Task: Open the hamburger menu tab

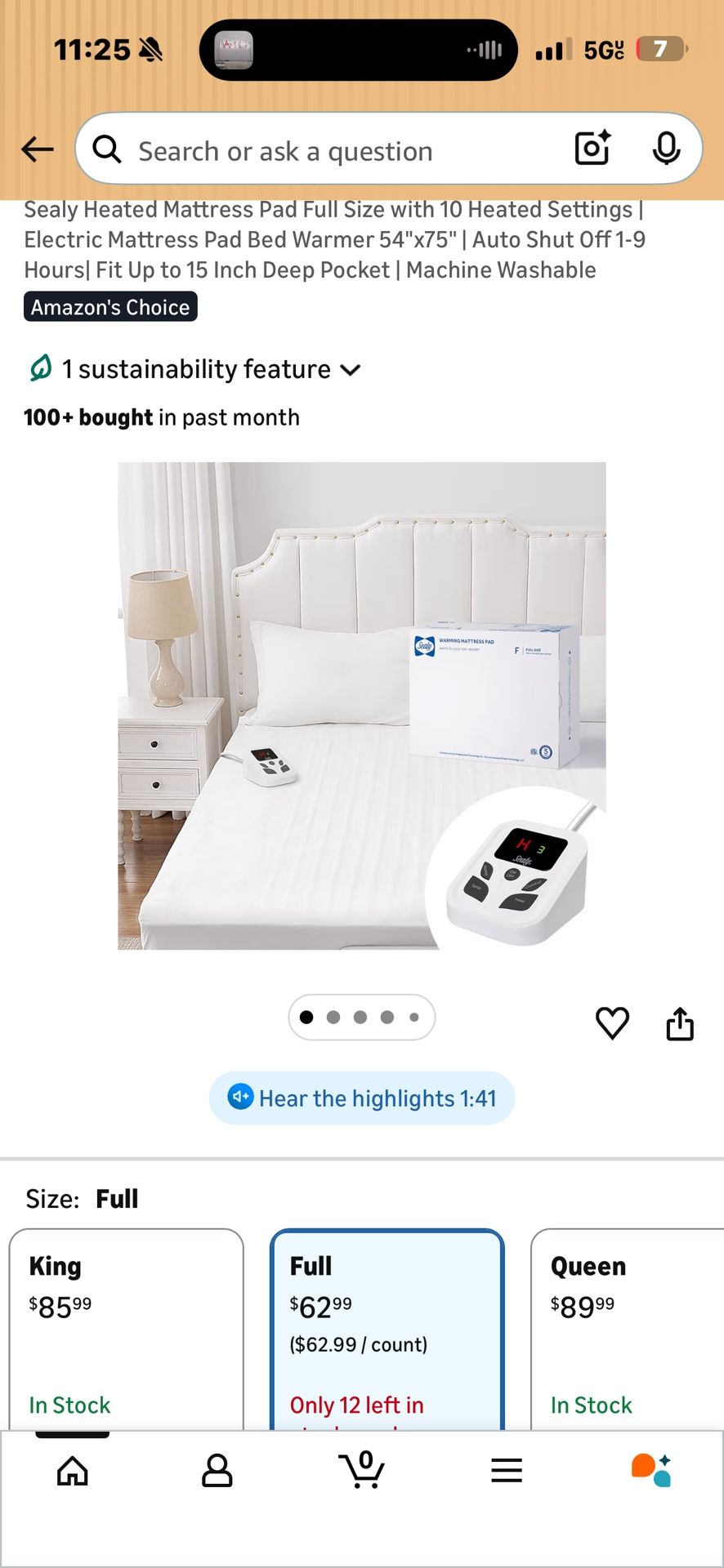Action: tap(507, 1471)
